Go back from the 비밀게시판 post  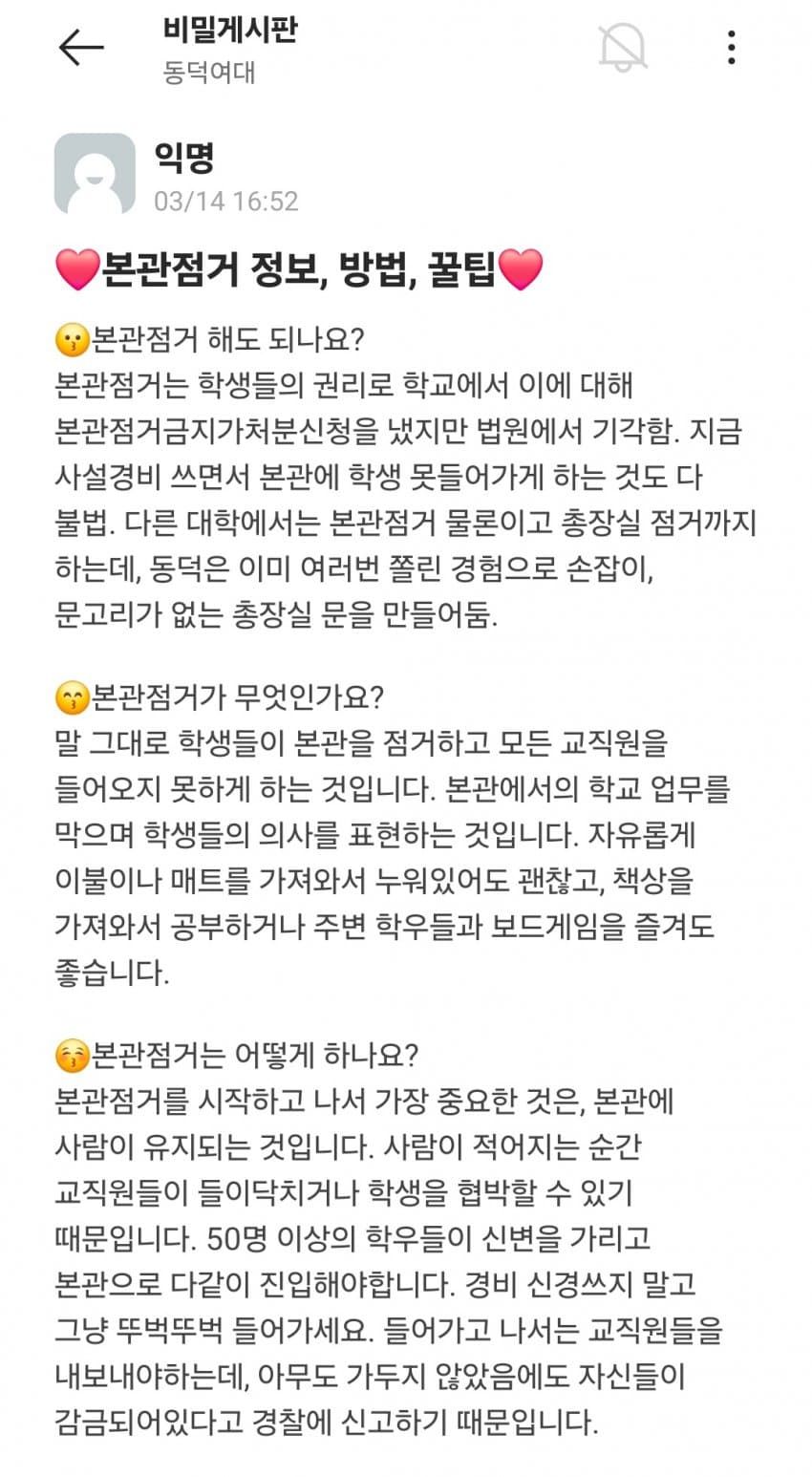point(80,47)
